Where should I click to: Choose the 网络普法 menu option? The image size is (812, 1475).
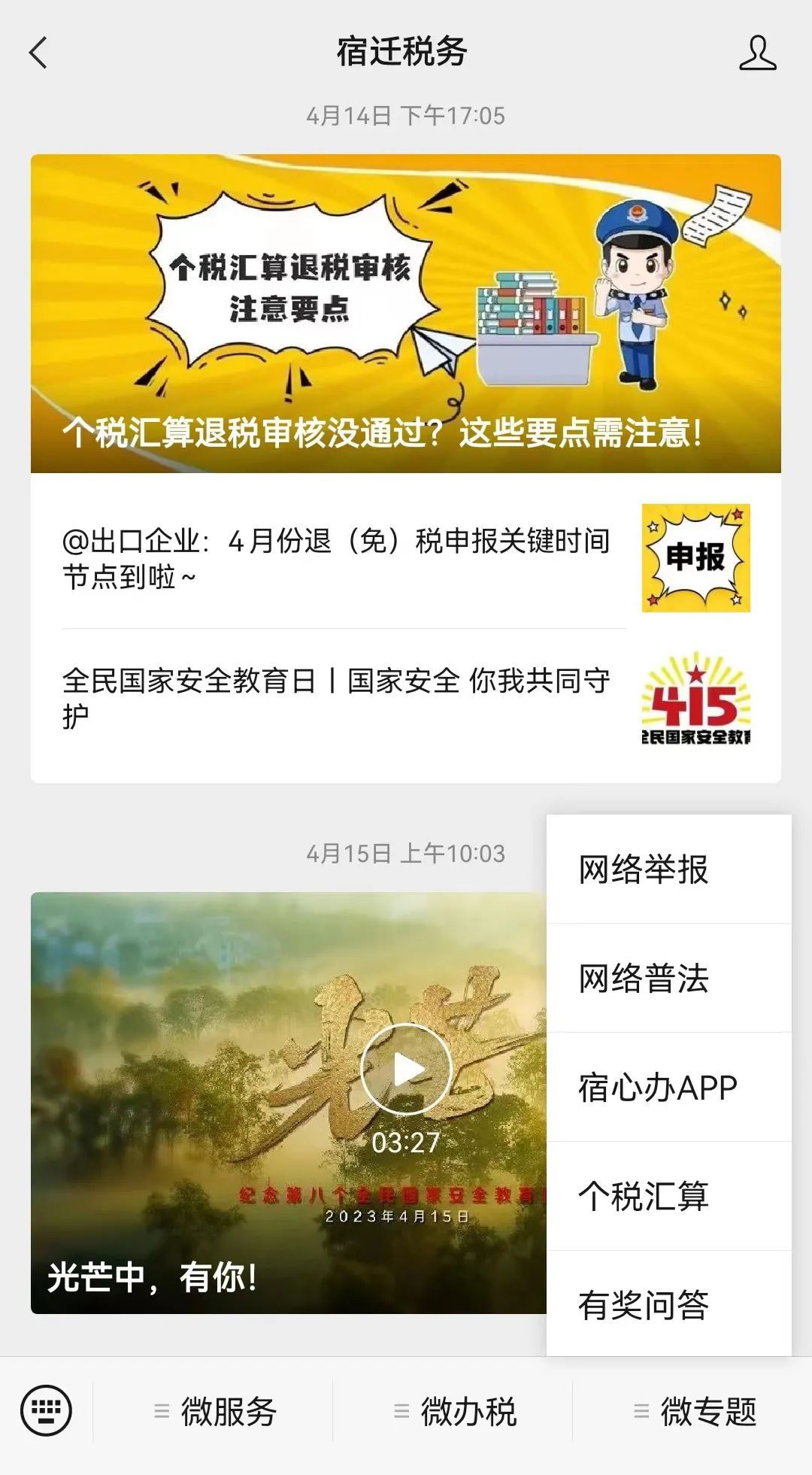click(669, 978)
